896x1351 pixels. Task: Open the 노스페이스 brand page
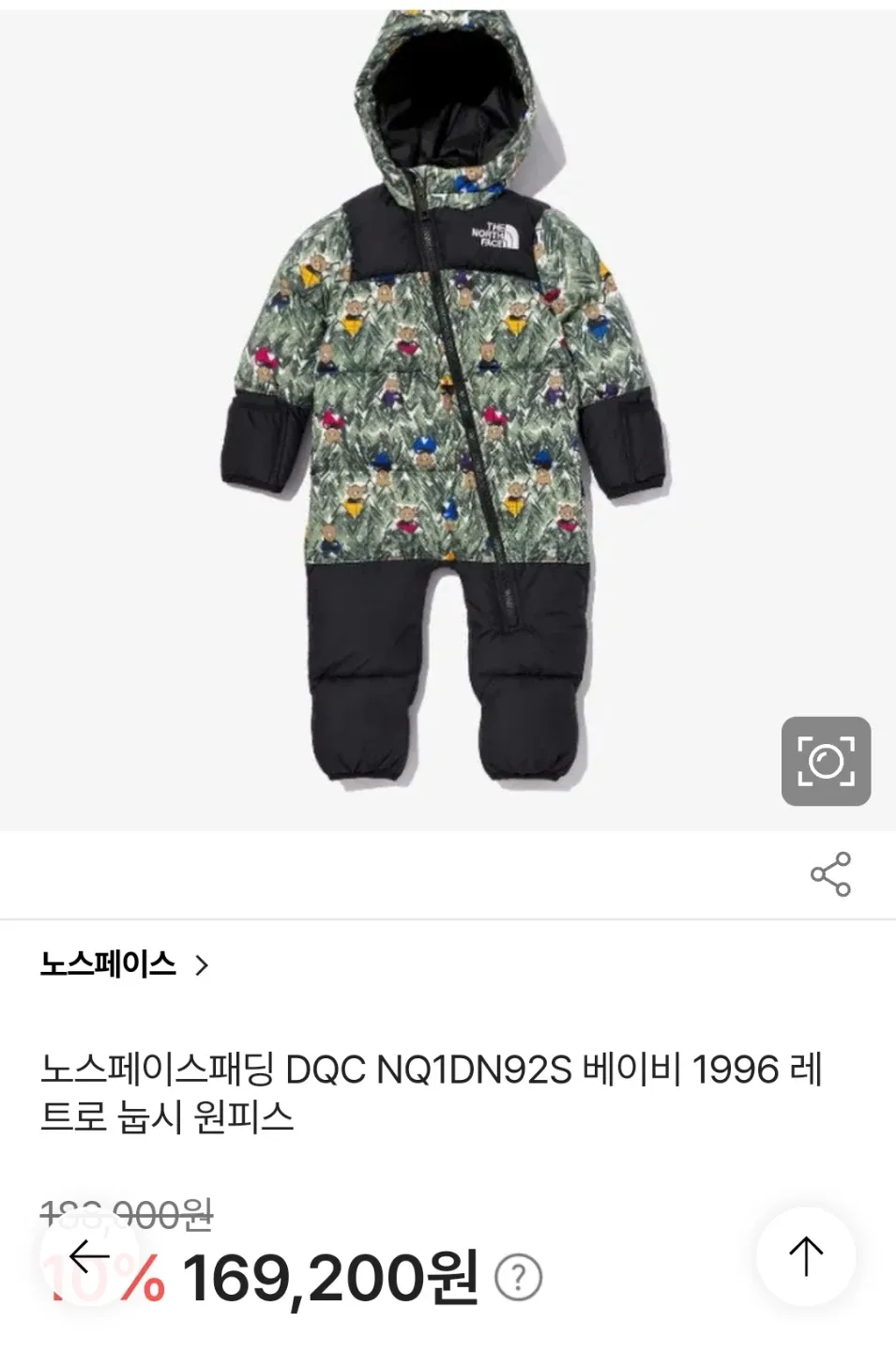(x=123, y=964)
